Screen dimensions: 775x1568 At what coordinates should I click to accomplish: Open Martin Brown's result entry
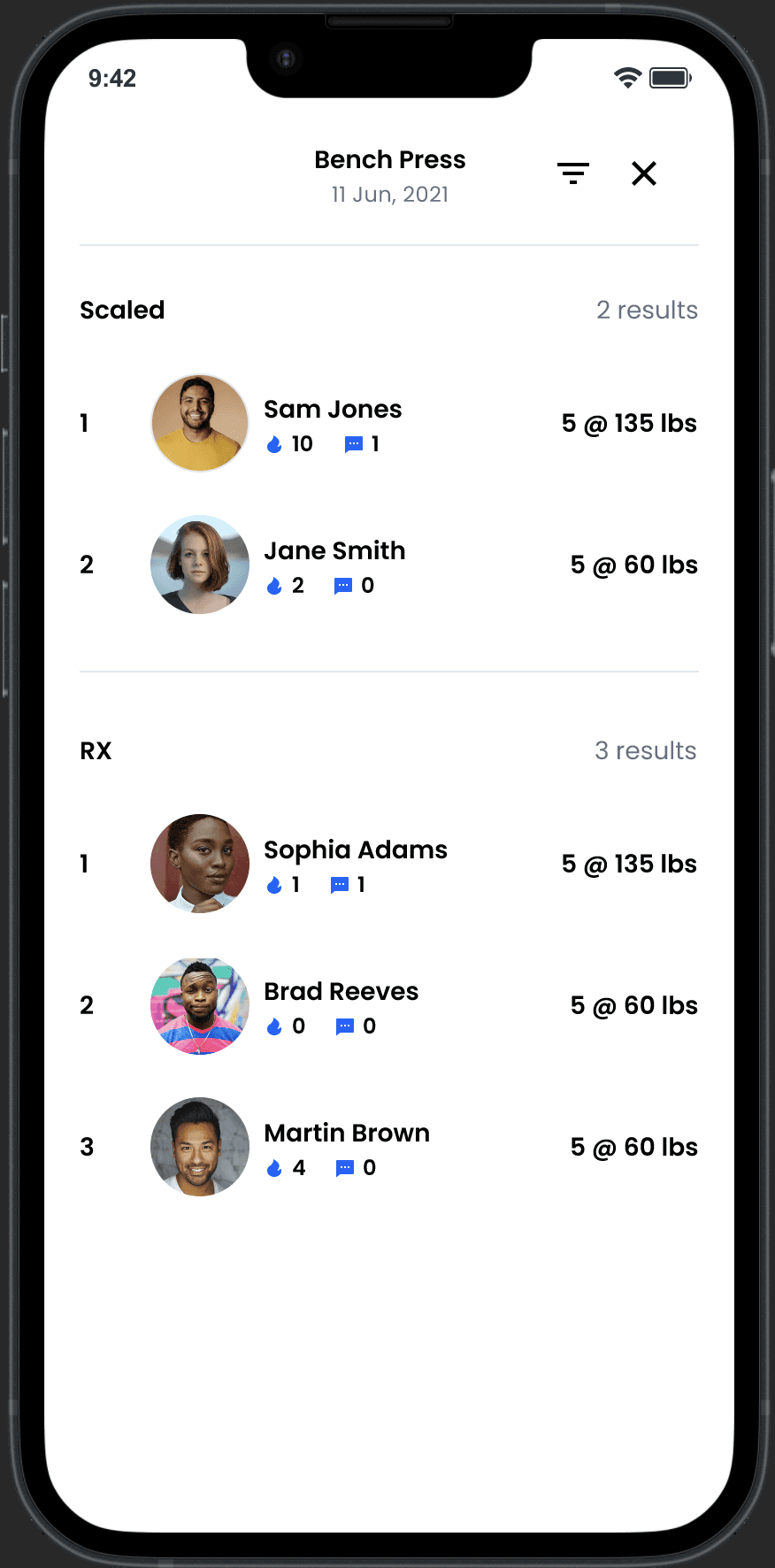[x=388, y=1147]
